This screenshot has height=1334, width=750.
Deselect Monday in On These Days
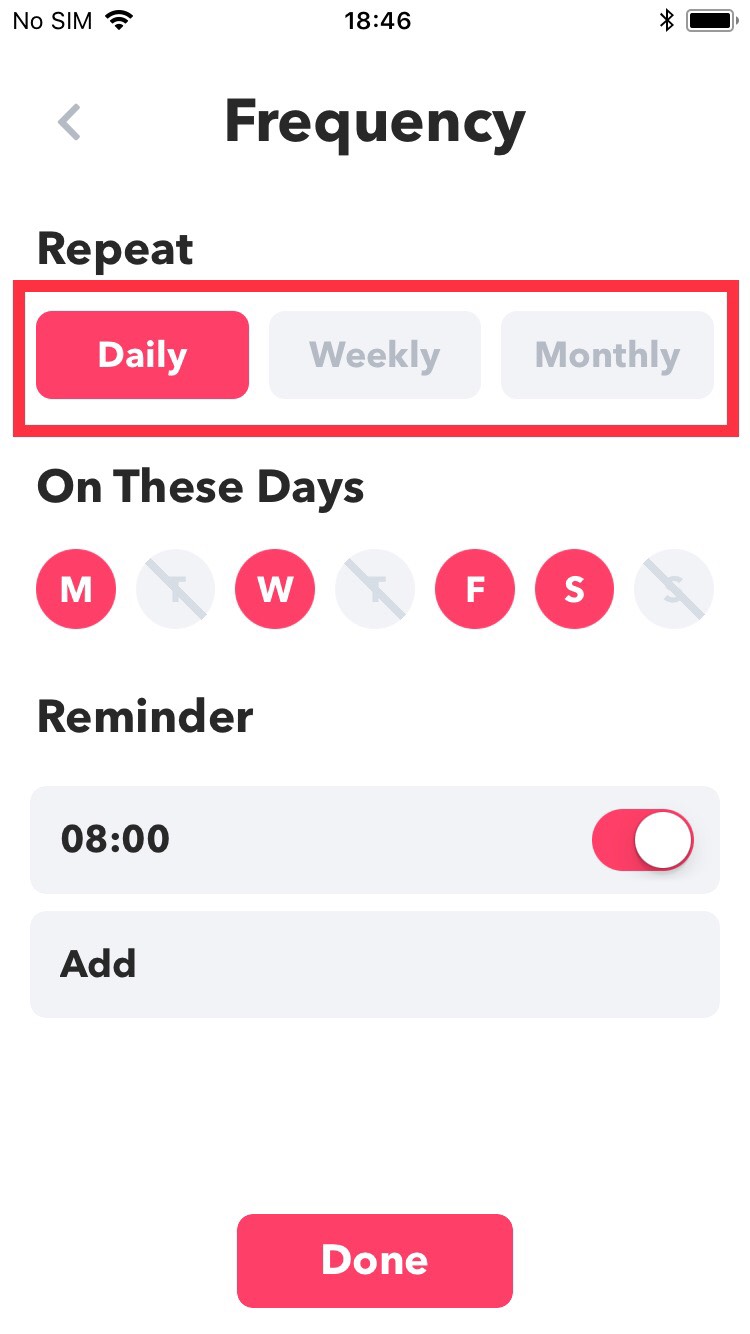(x=76, y=589)
